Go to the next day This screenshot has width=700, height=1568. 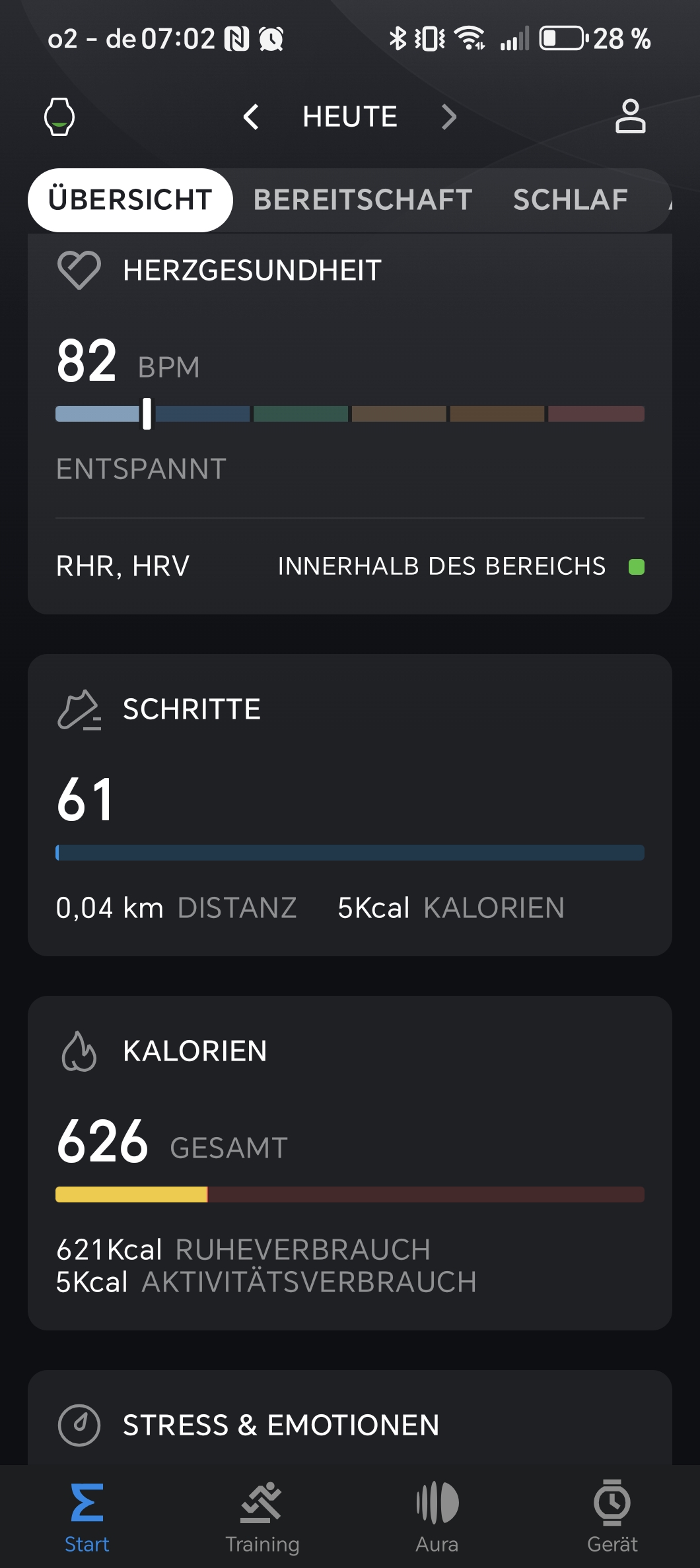(449, 117)
